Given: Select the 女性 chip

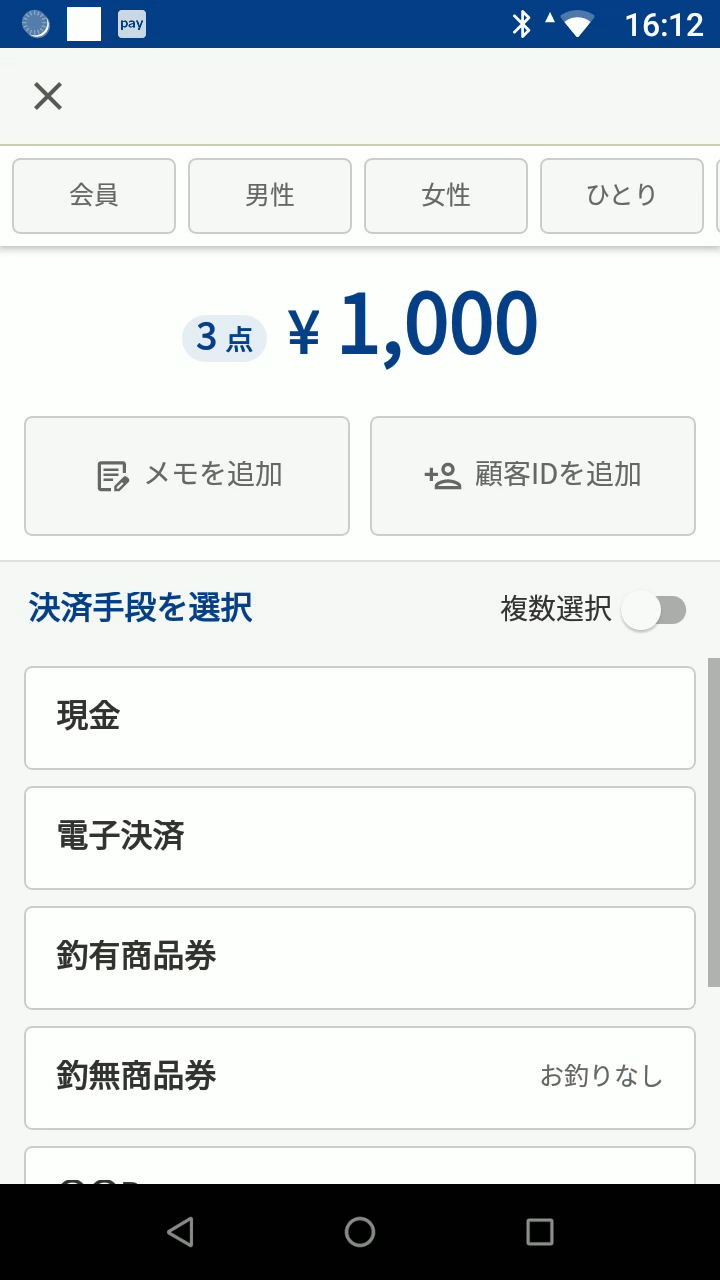Looking at the screenshot, I should click(x=446, y=196).
